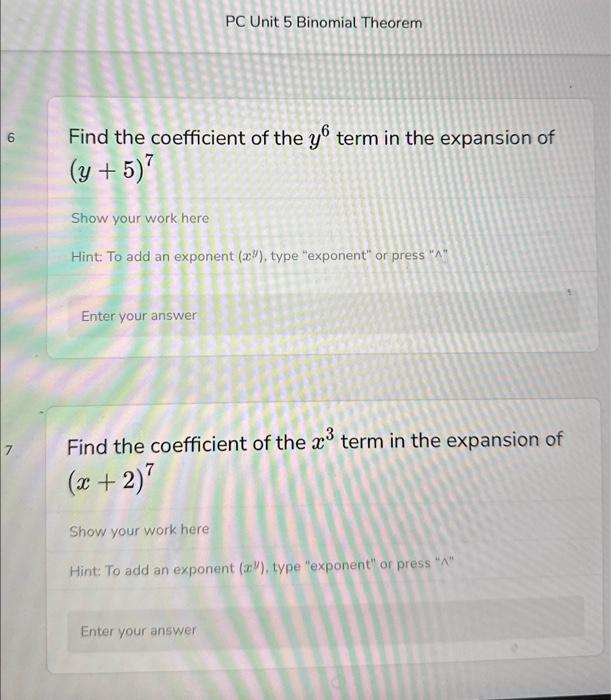
Task: Enter your answer for question 6
Action: [320, 315]
